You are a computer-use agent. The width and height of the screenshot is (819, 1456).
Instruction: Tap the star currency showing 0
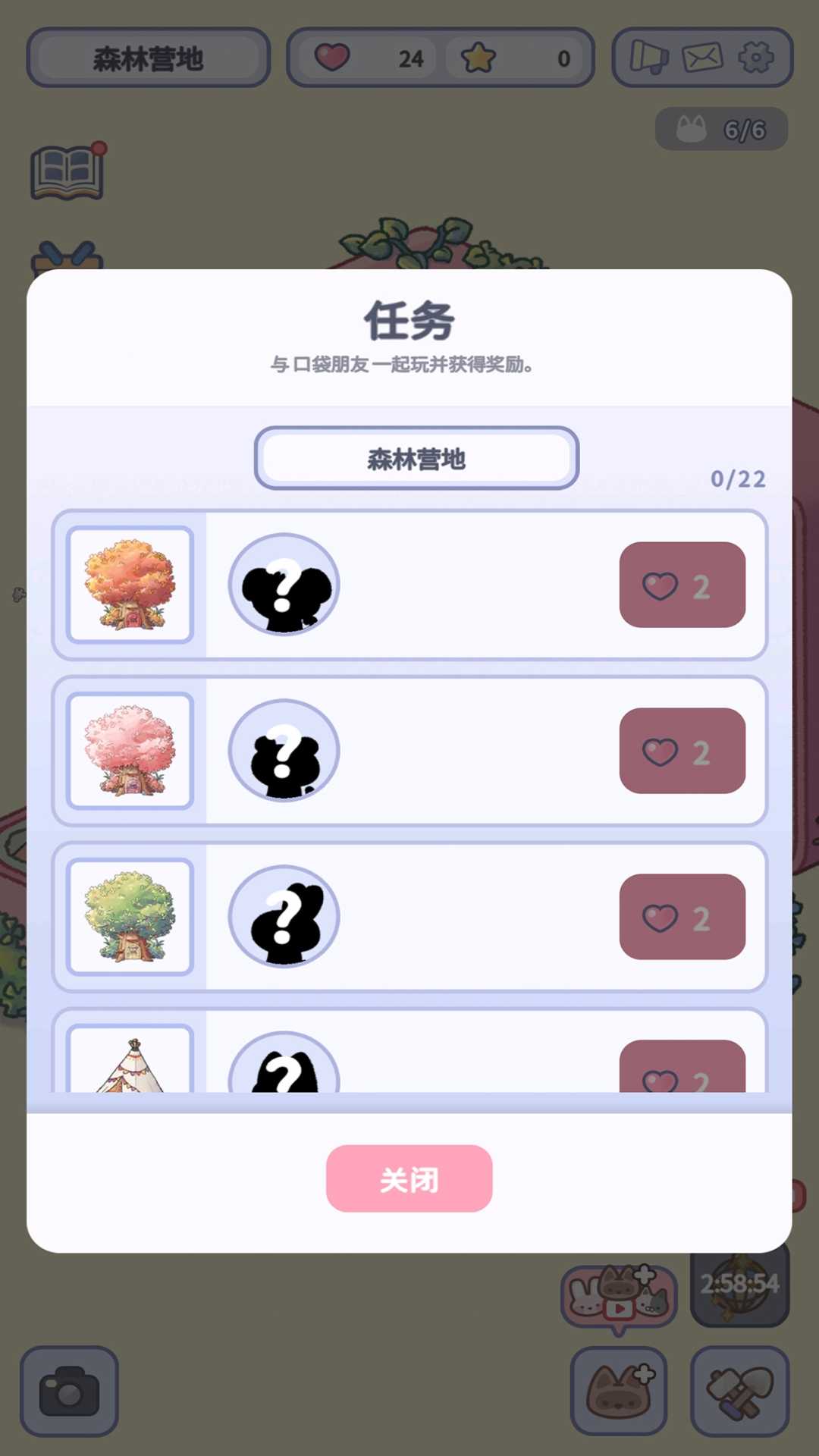516,58
